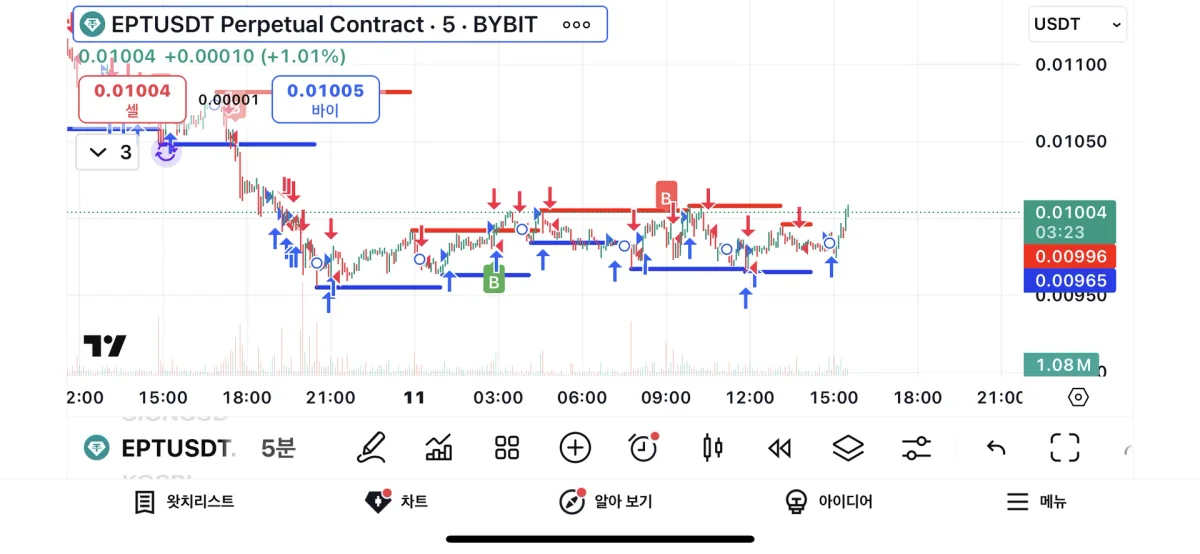Change the candlestick chart type
The width and height of the screenshot is (1200, 554).
coord(712,447)
